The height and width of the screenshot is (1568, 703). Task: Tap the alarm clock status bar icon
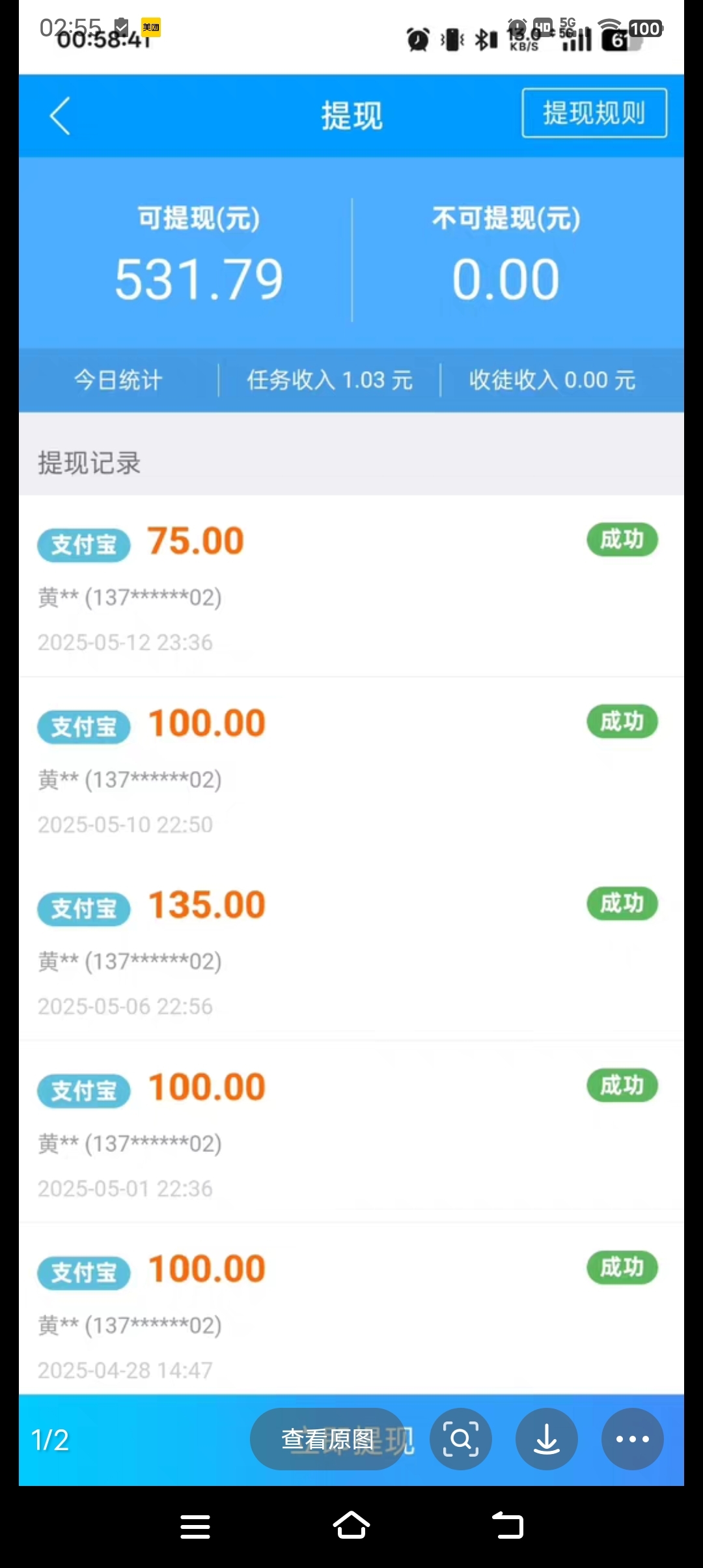click(419, 40)
